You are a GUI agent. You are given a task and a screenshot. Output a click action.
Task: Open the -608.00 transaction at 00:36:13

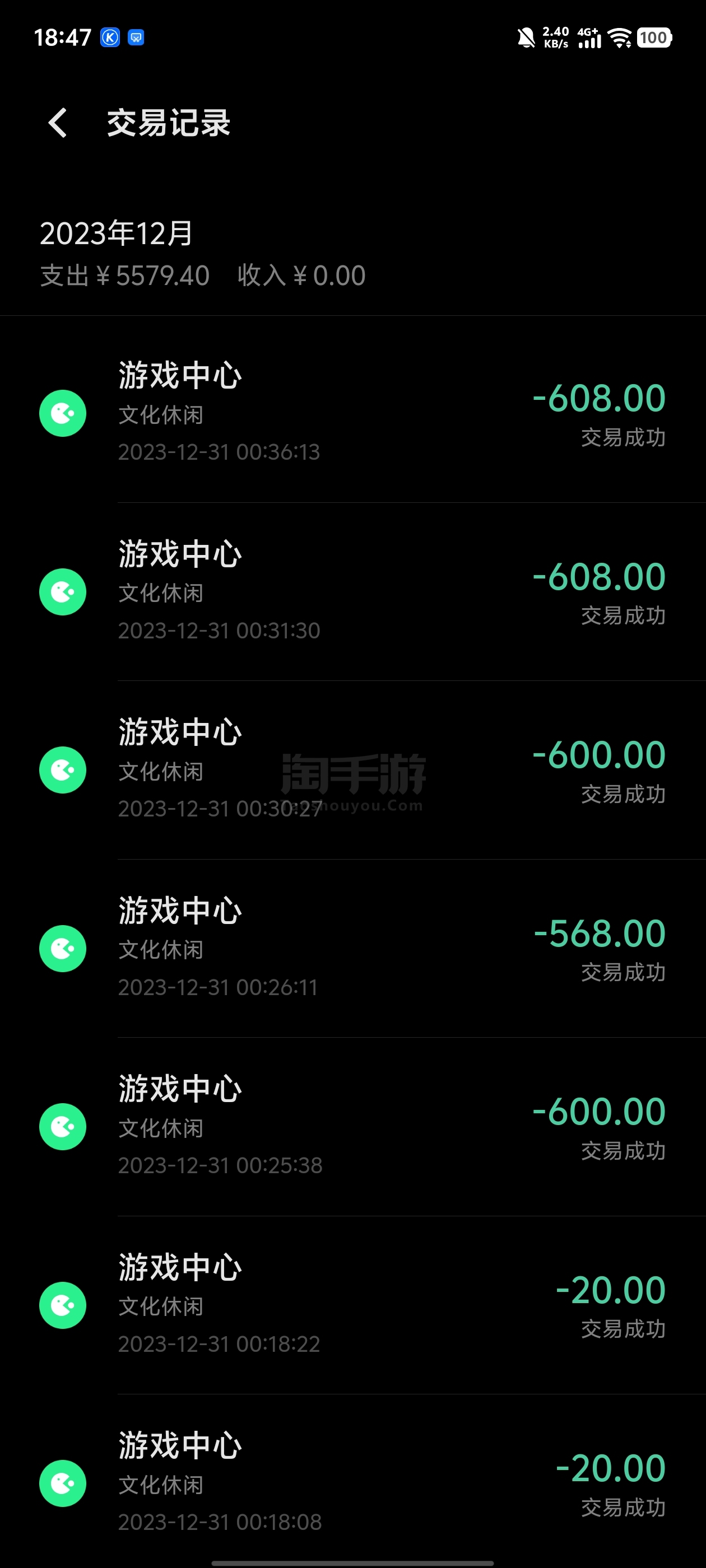click(x=352, y=413)
